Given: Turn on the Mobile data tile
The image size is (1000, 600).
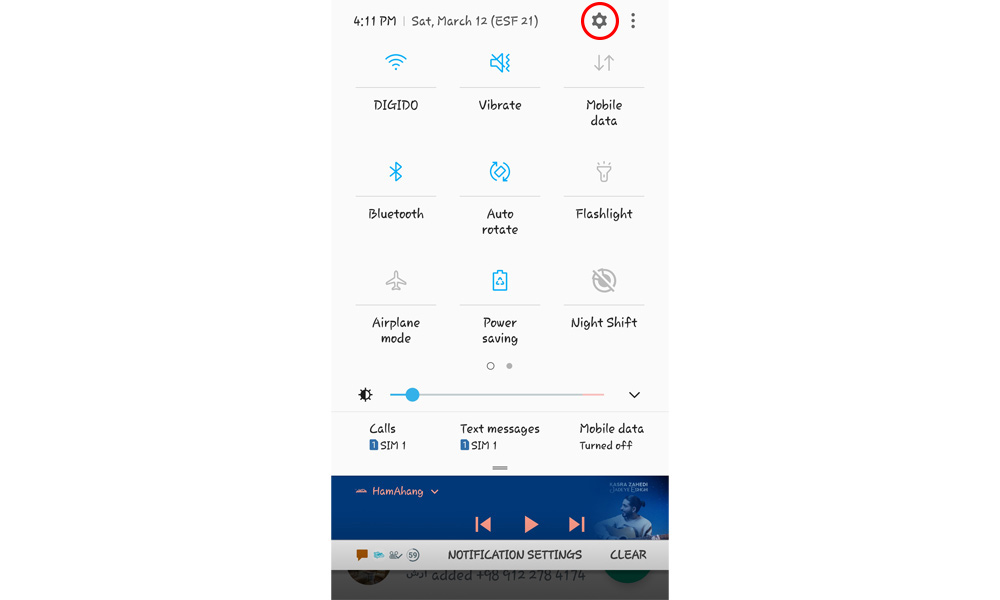Looking at the screenshot, I should coord(604,63).
